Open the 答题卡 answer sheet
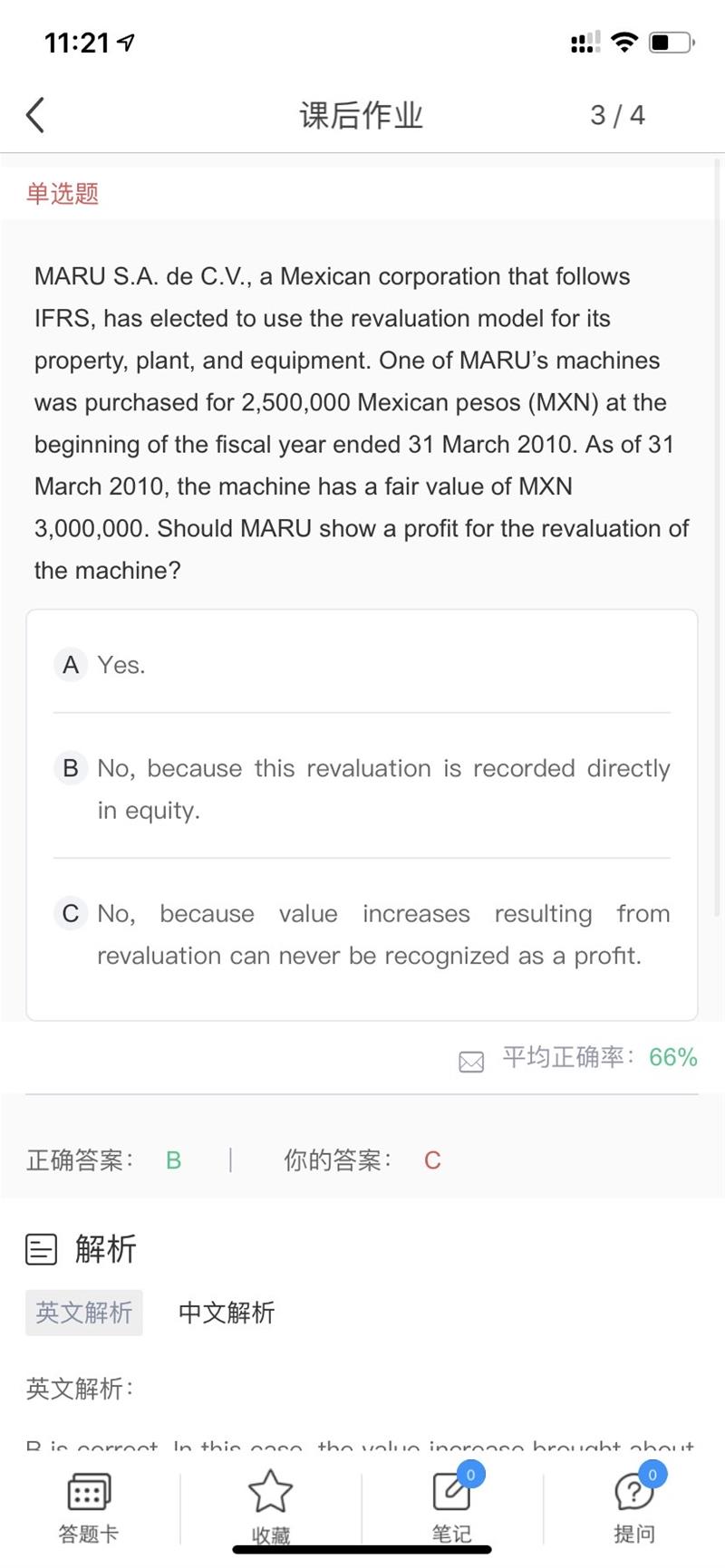This screenshot has width=725, height=1568. [x=89, y=1507]
